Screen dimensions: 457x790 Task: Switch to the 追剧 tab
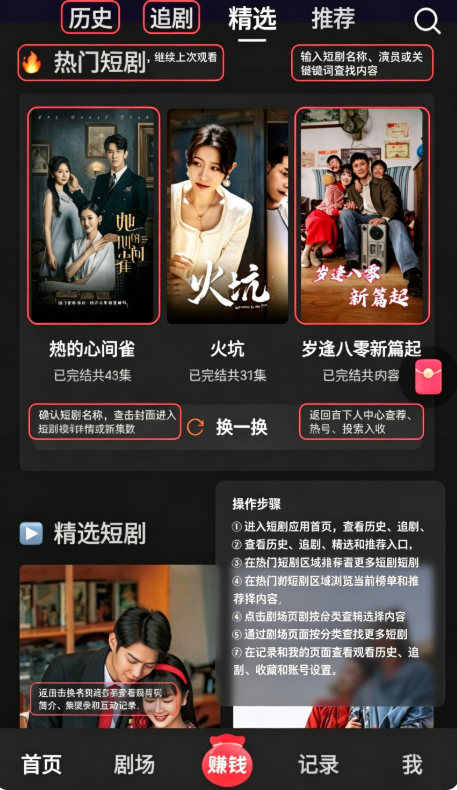[171, 18]
